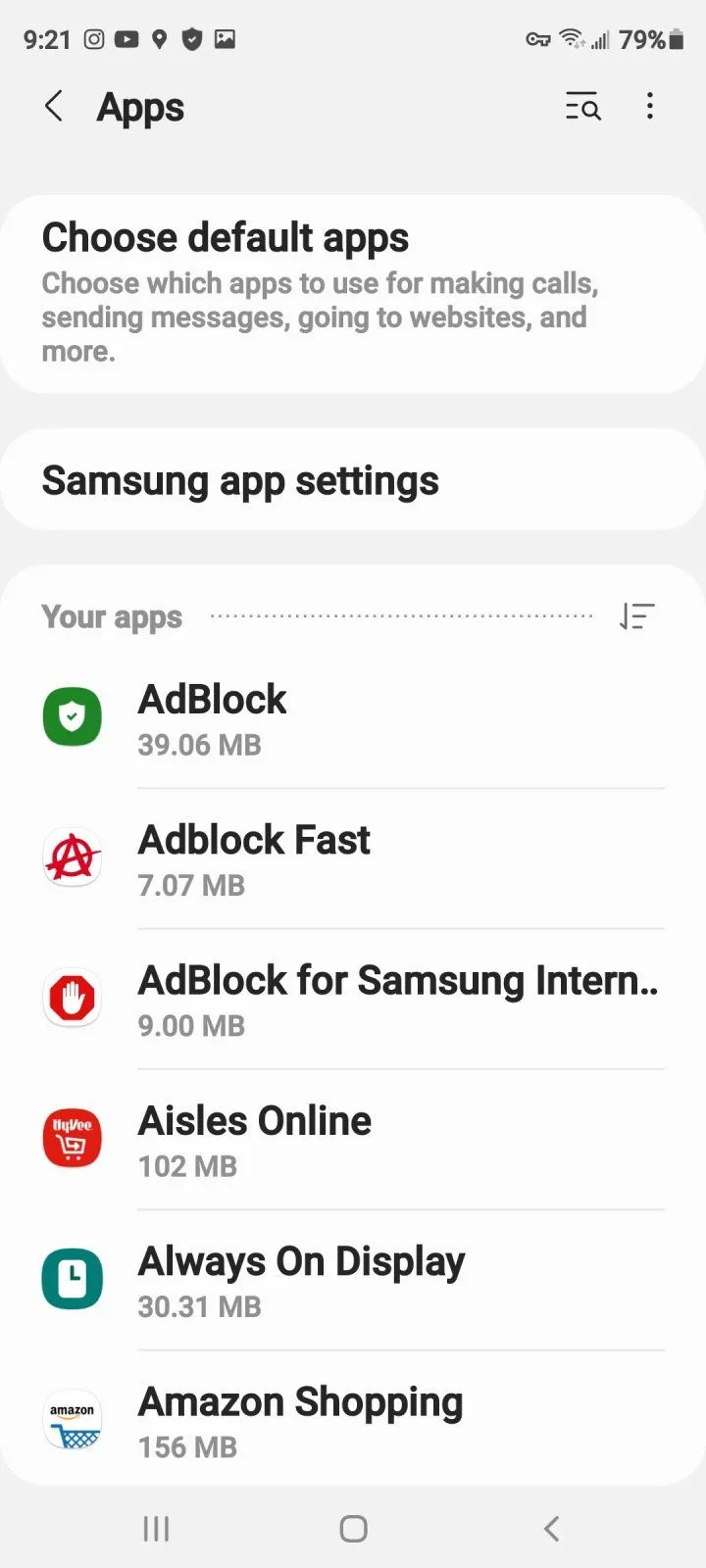
Task: Open Samsung app settings
Action: (x=353, y=480)
